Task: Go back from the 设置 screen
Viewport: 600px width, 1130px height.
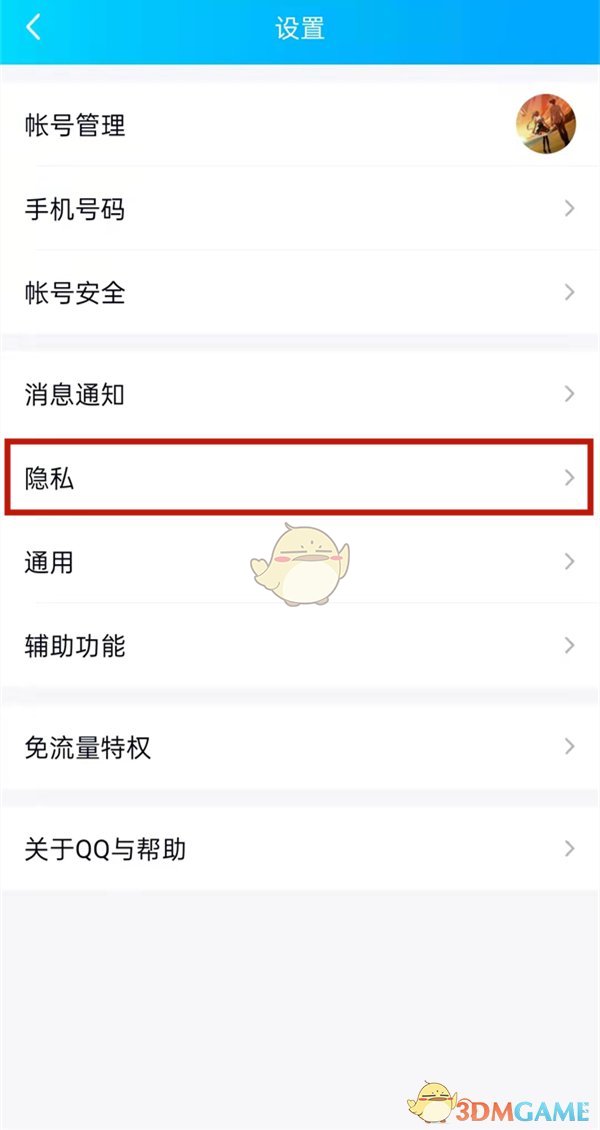Action: point(33,27)
